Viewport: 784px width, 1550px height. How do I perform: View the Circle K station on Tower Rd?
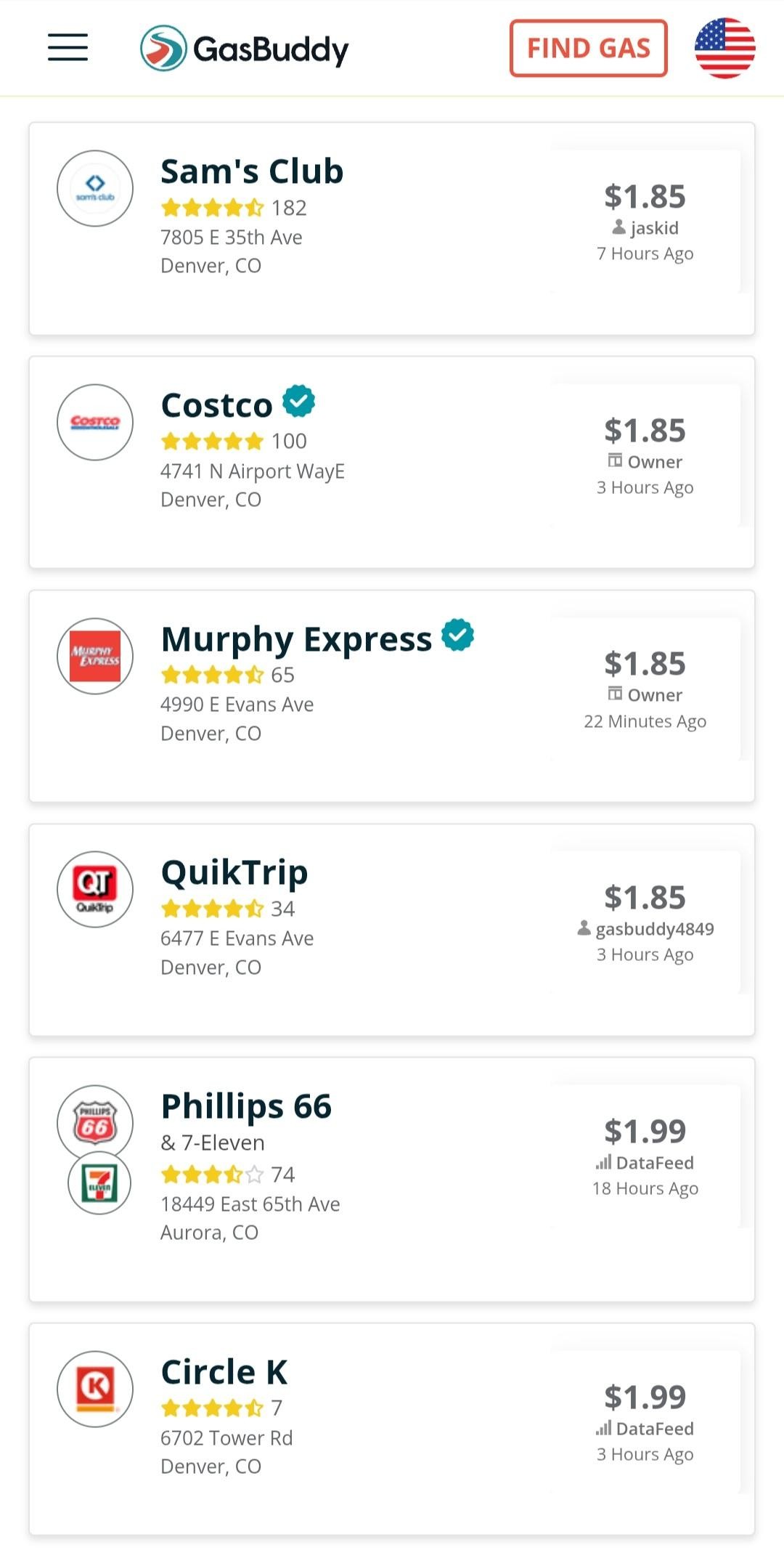point(392,1429)
